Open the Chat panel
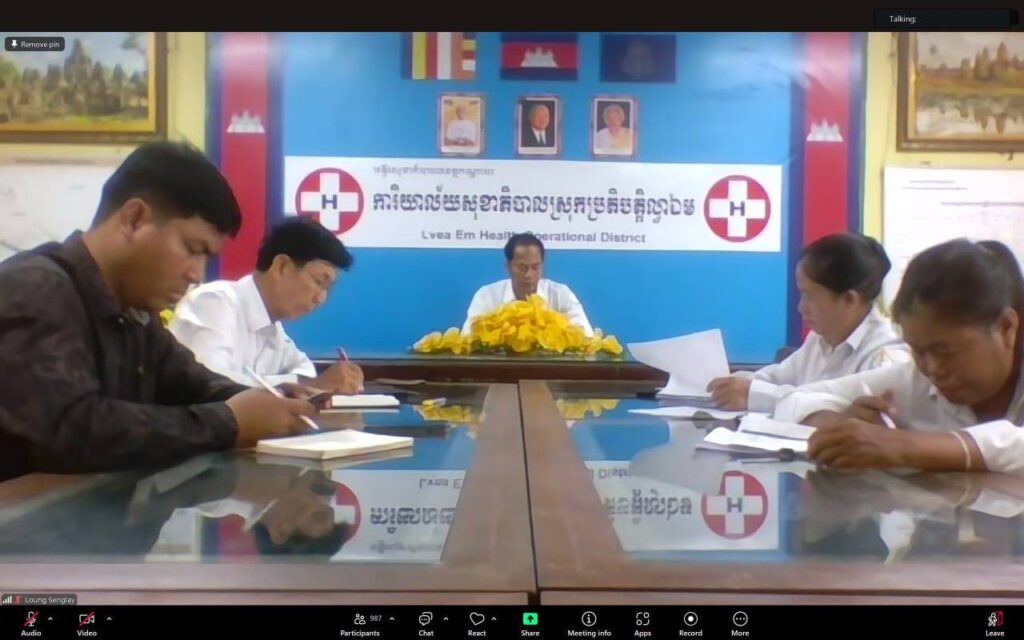Viewport: 1024px width, 640px height. coord(426,621)
